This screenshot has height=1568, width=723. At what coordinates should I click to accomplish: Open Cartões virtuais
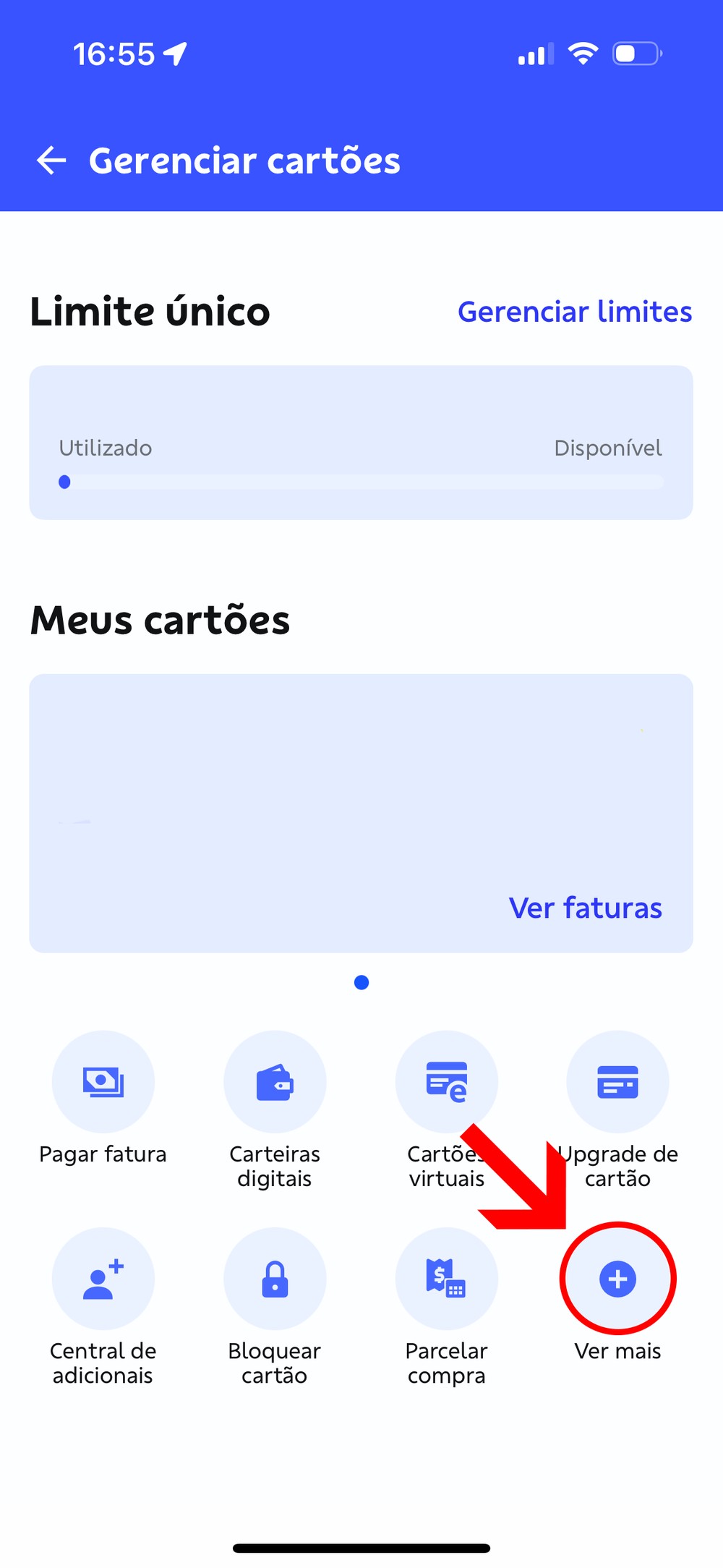coord(446,1082)
